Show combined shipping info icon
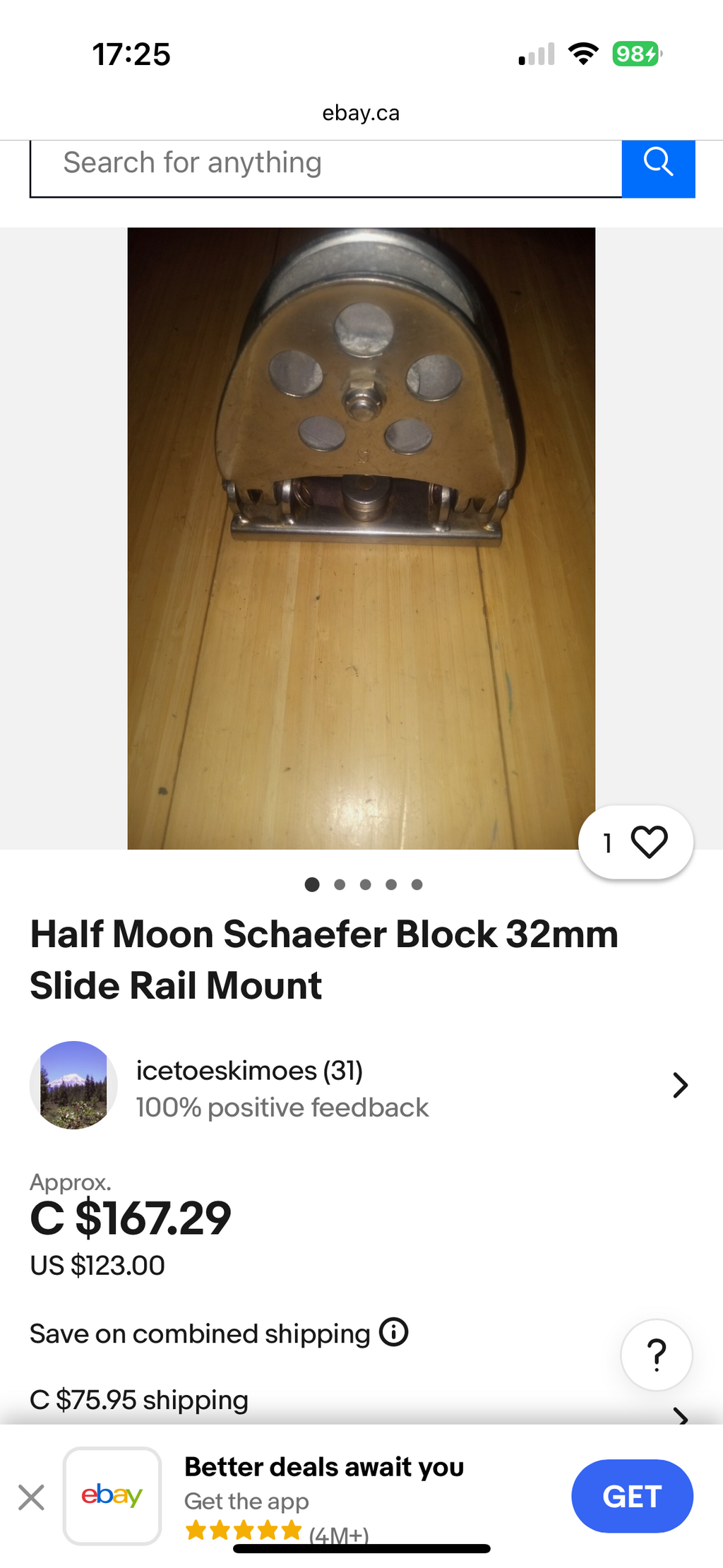723x1568 pixels. click(394, 1333)
